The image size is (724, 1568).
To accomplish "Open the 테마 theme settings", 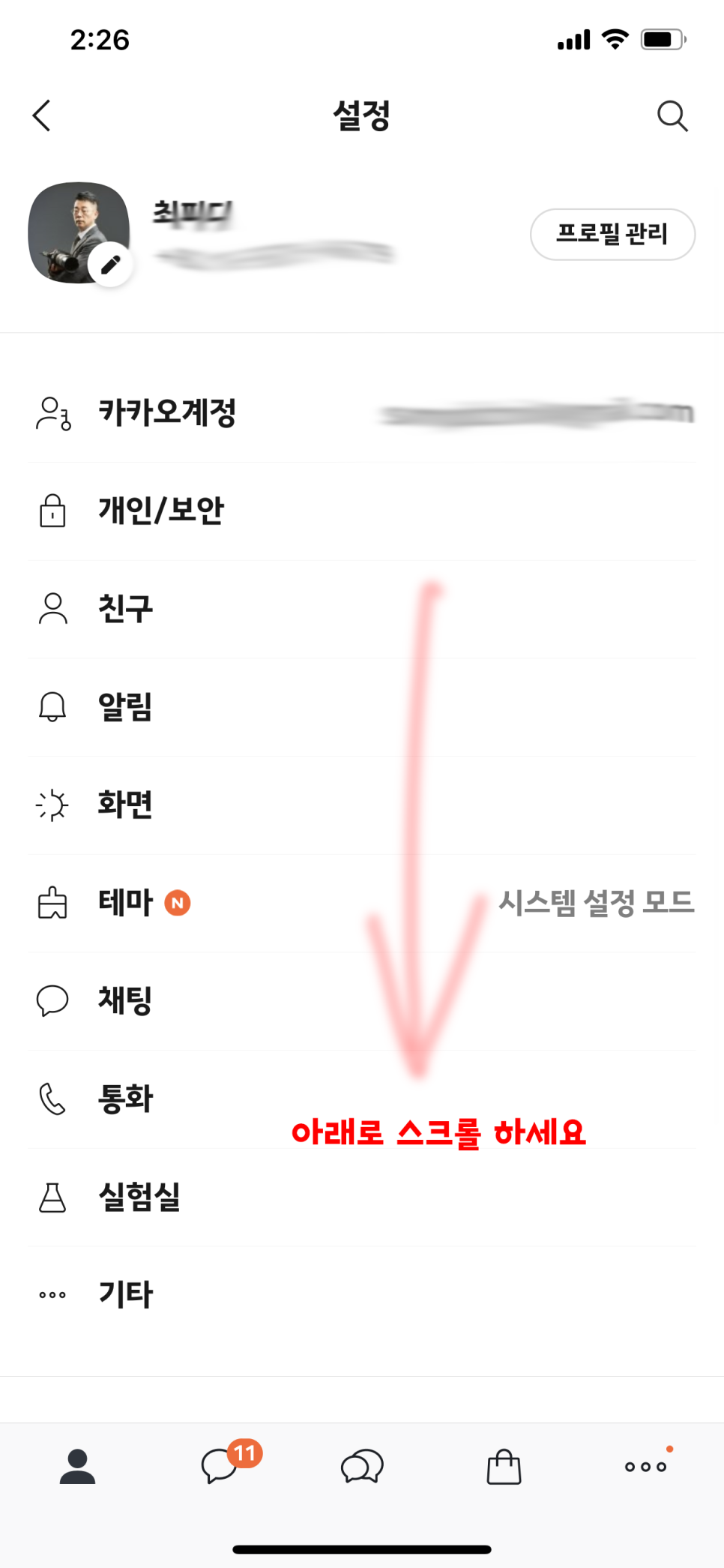I will click(x=362, y=903).
